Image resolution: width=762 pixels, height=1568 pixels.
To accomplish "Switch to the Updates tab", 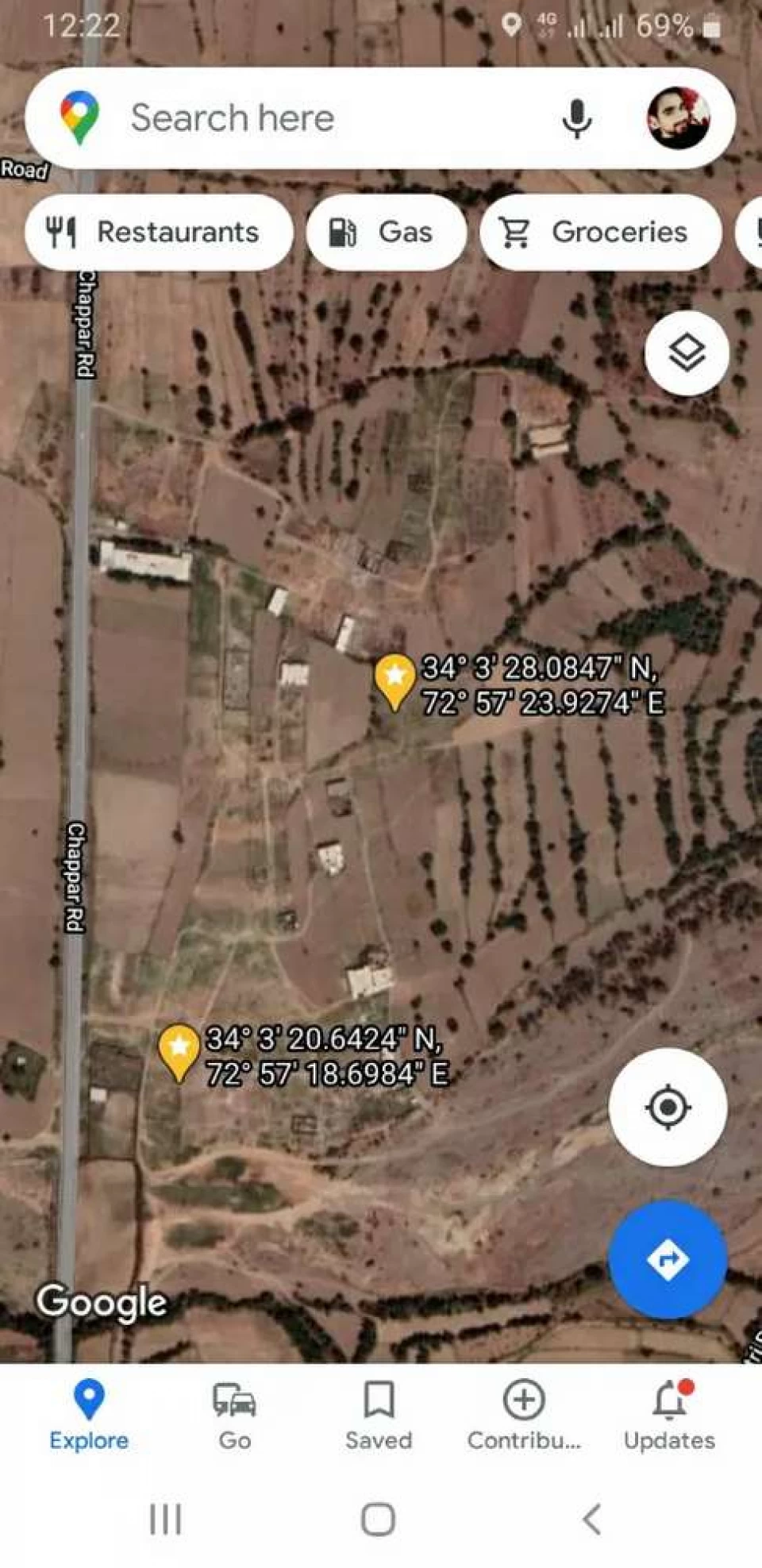I will pos(669,1417).
